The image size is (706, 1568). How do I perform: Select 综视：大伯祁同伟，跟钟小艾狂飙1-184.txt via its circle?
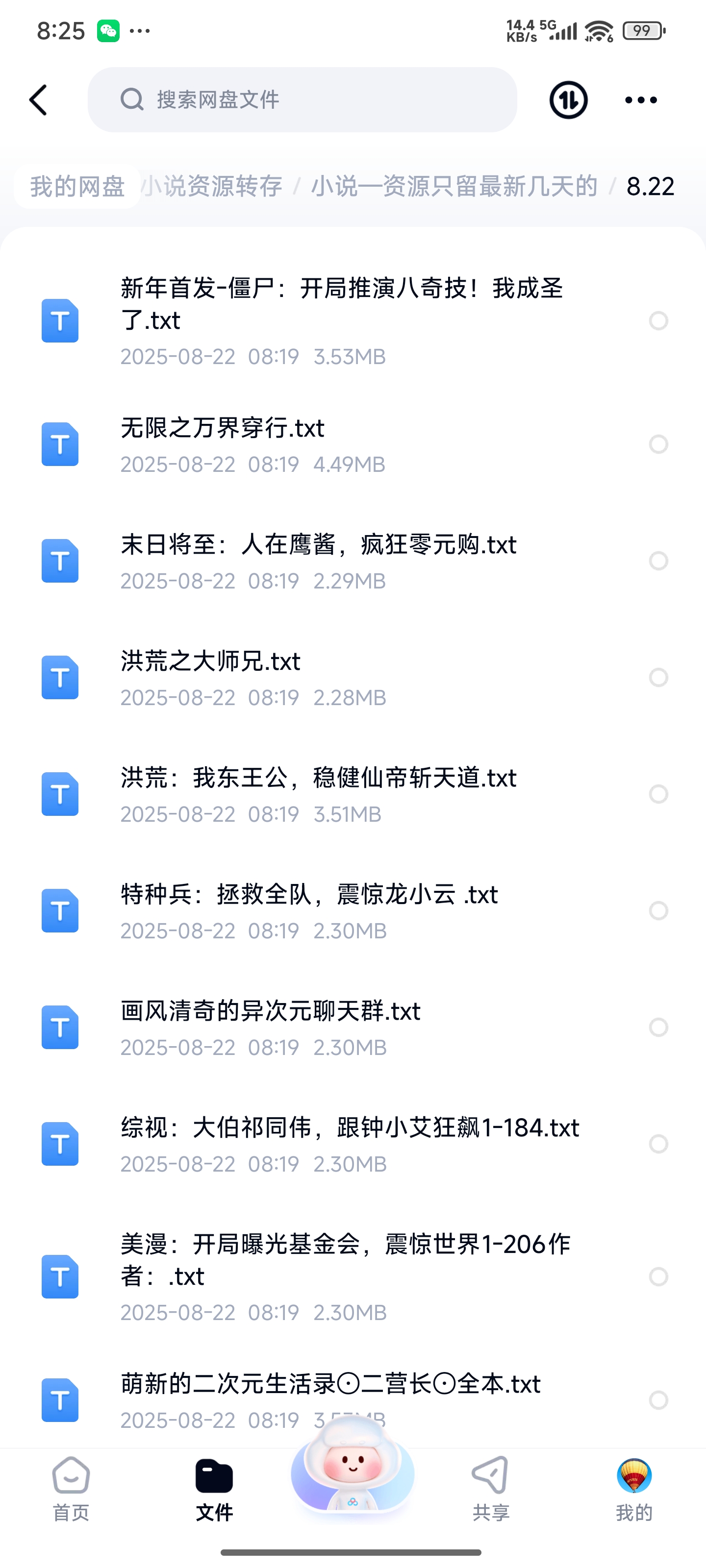658,1144
